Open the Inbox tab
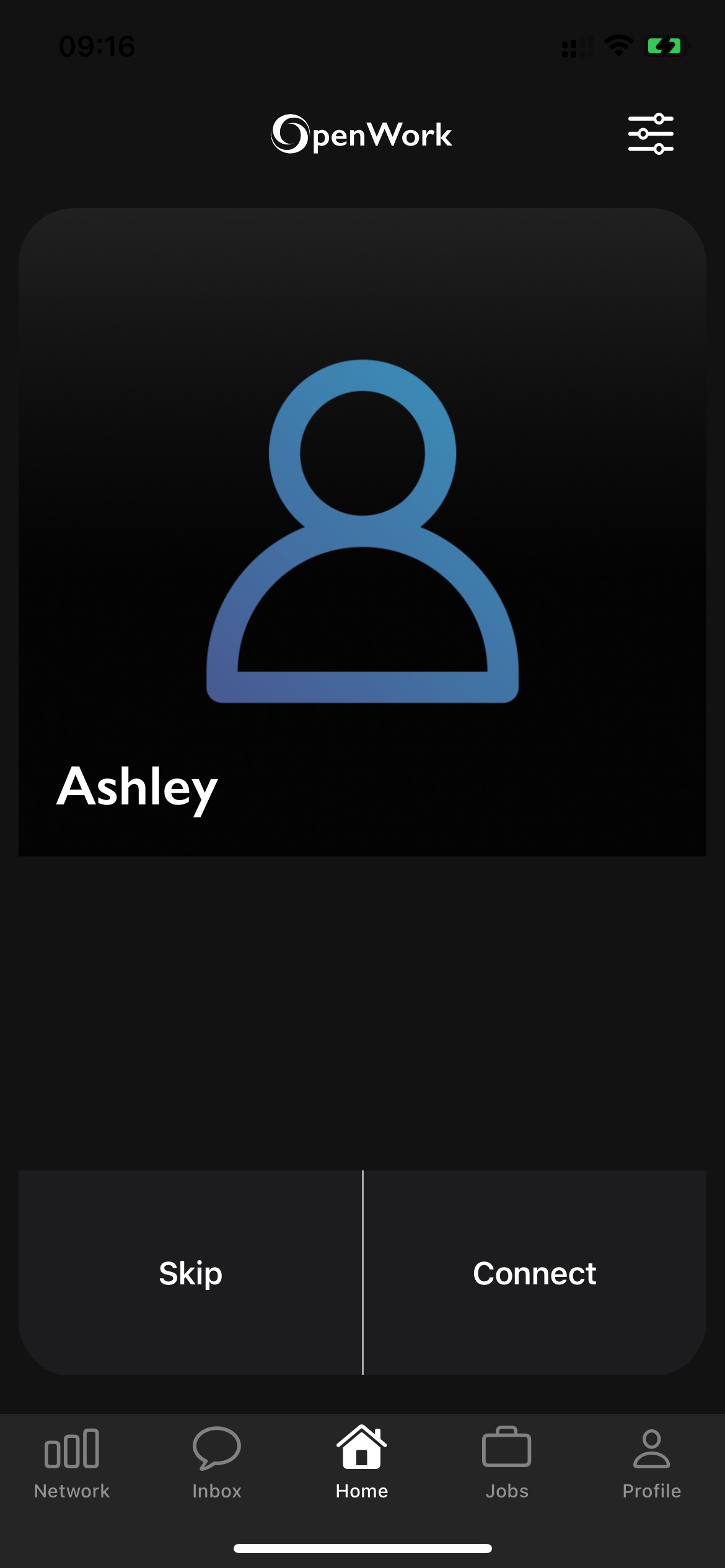The height and width of the screenshot is (1568, 725). coord(217,1464)
